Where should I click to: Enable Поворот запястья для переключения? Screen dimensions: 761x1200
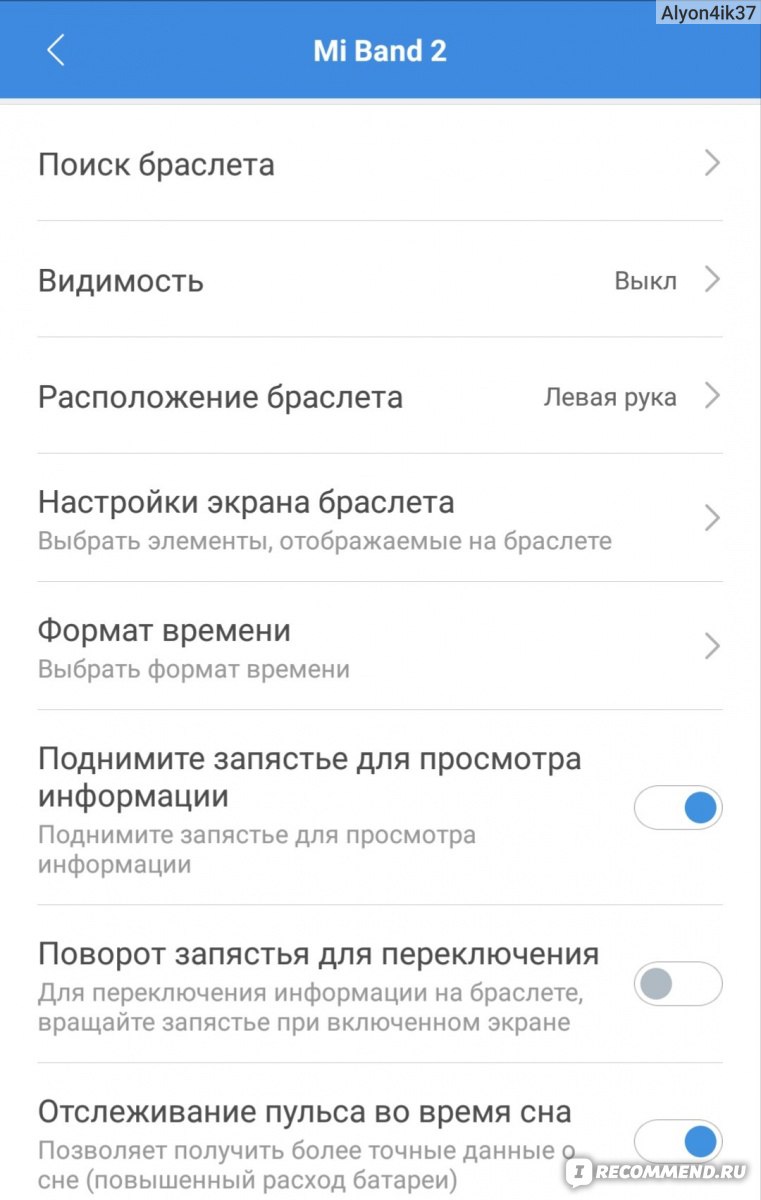pyautogui.click(x=678, y=984)
